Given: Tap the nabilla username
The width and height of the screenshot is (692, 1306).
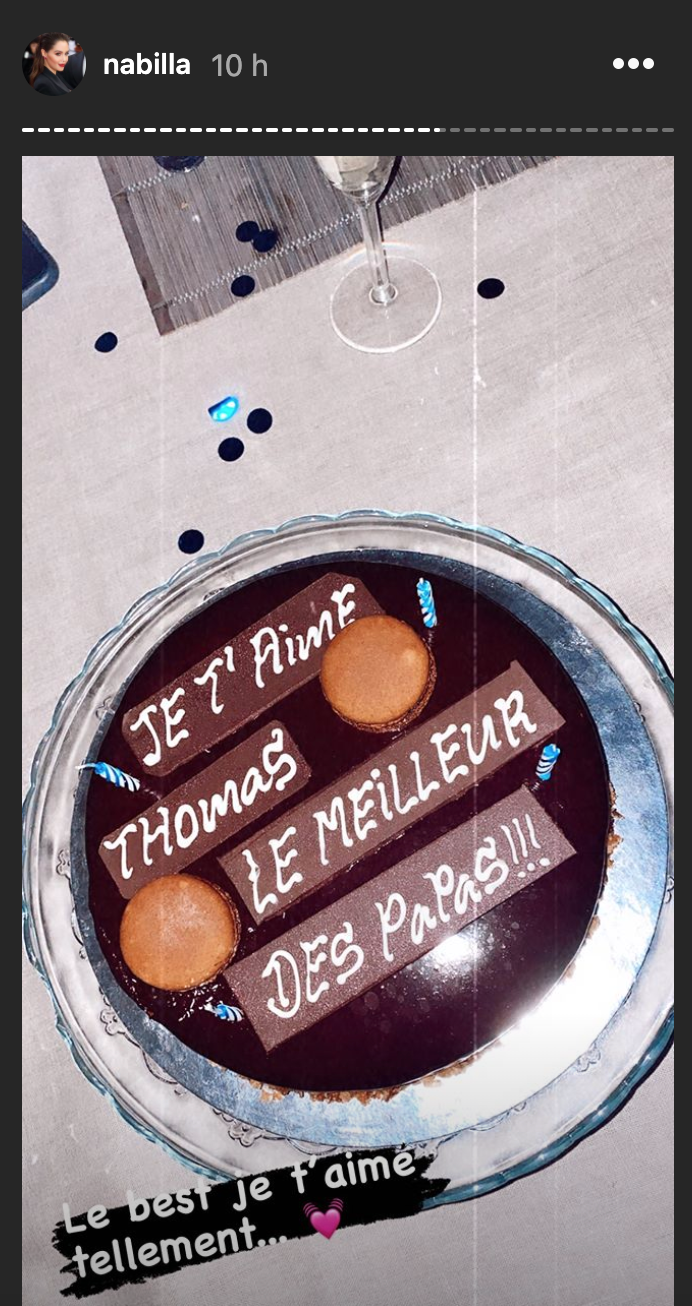Looking at the screenshot, I should pyautogui.click(x=146, y=65).
